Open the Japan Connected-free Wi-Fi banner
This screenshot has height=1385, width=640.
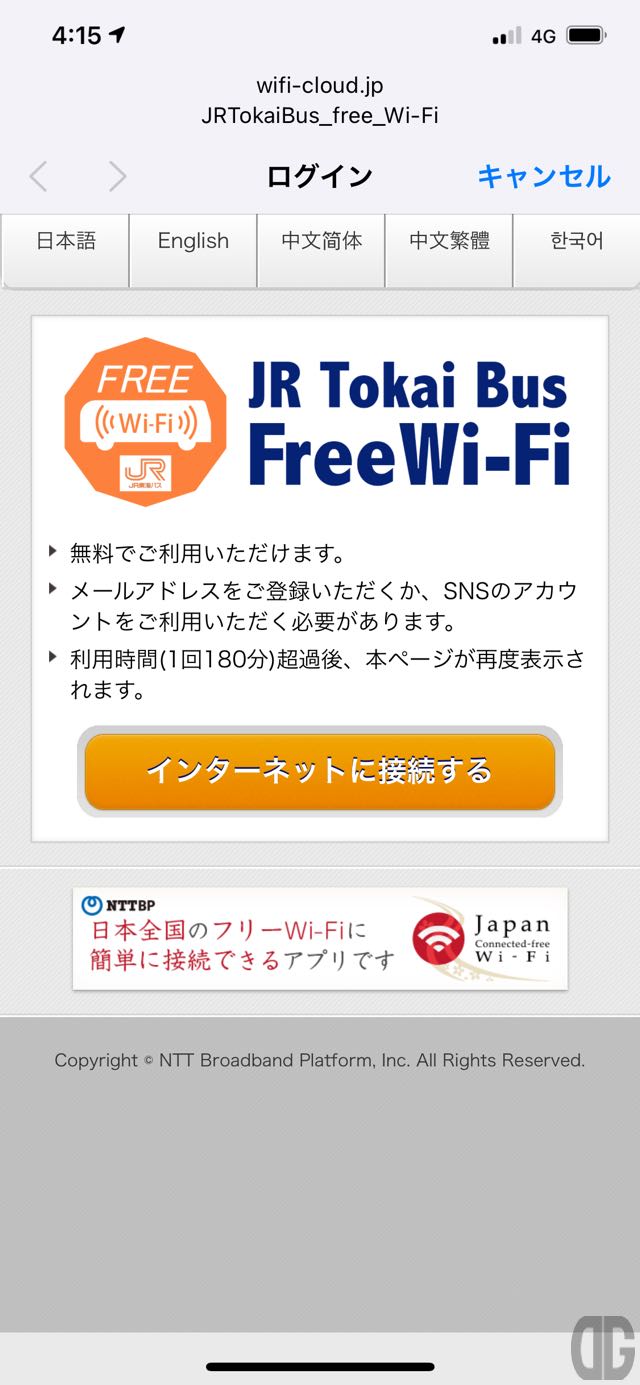320,939
